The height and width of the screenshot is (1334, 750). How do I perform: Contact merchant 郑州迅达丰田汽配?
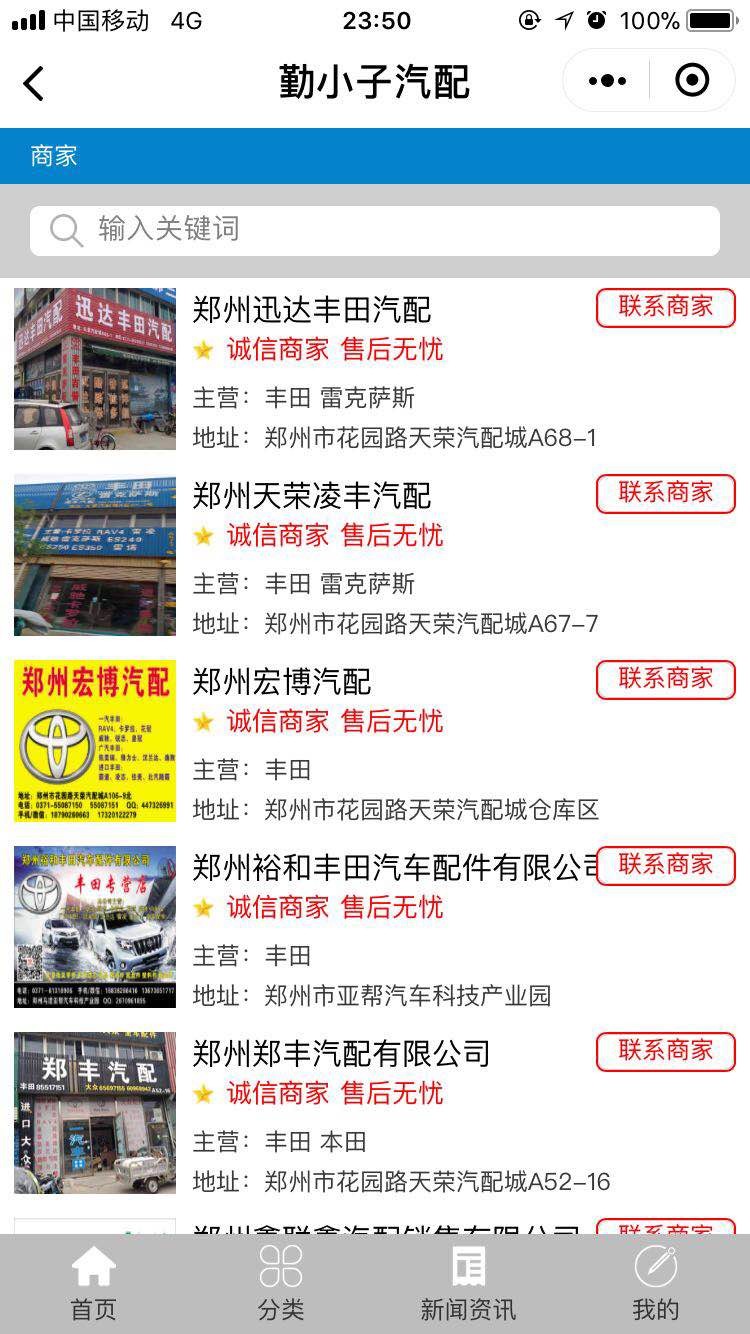point(665,307)
